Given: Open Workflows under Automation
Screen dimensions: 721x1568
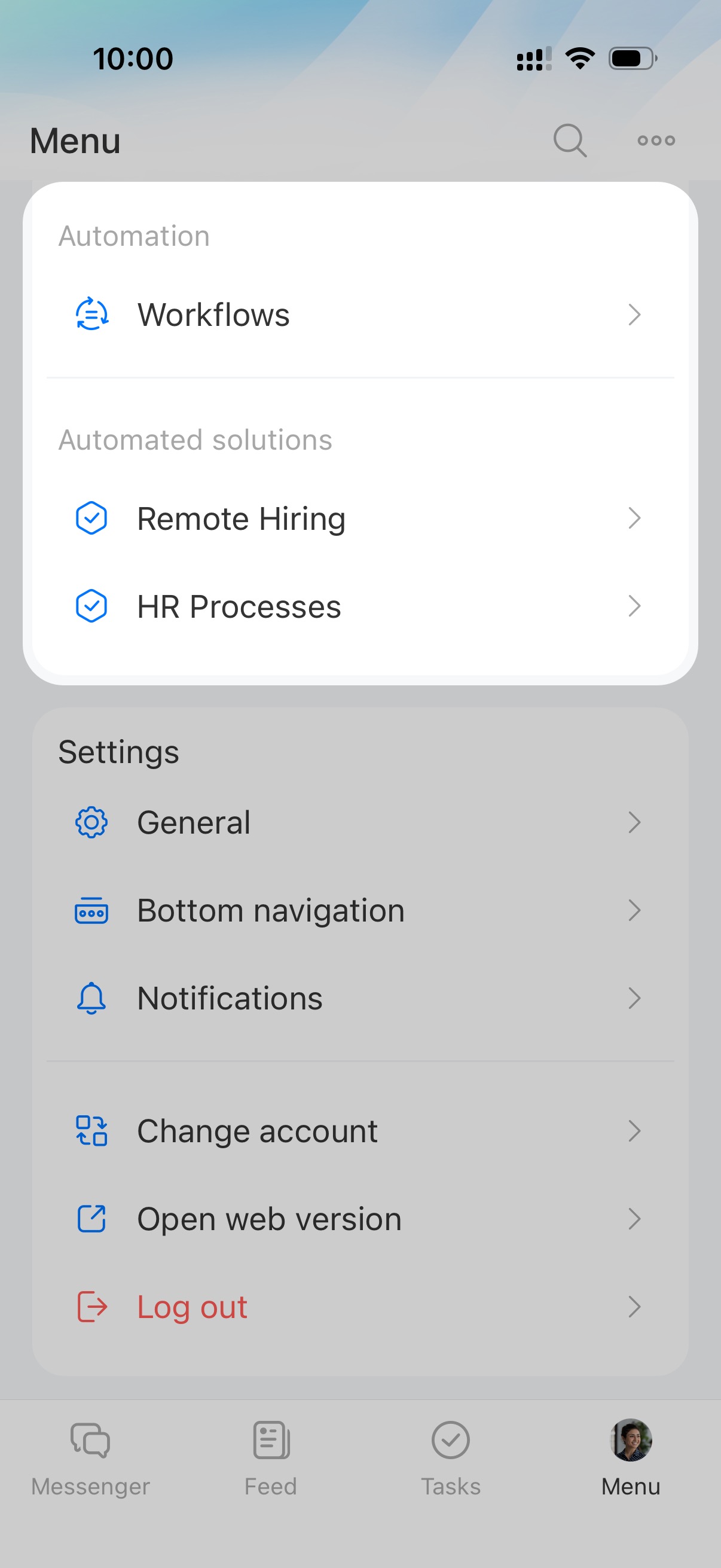Looking at the screenshot, I should (359, 315).
